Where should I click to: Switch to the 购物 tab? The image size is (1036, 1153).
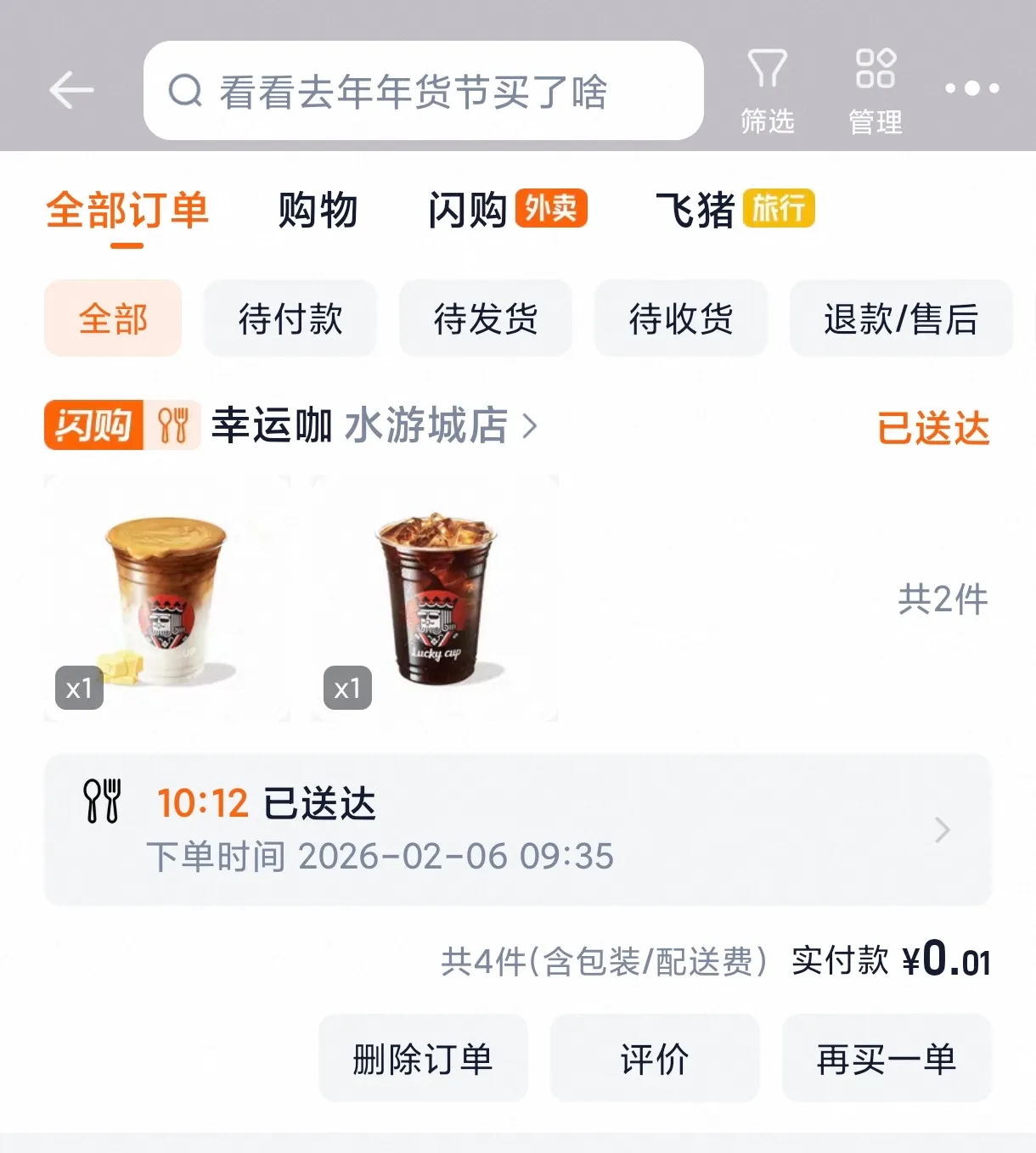point(318,211)
